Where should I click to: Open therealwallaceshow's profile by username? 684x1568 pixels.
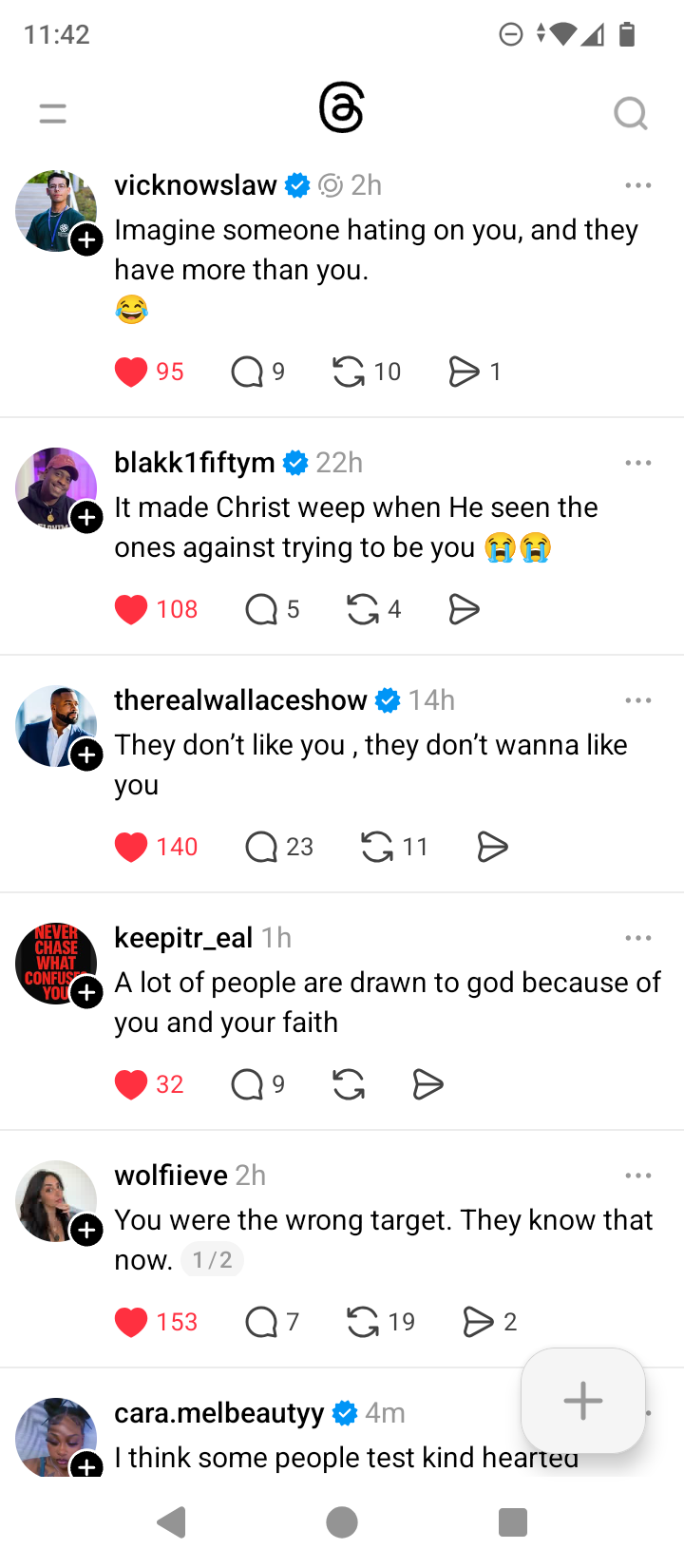(240, 700)
